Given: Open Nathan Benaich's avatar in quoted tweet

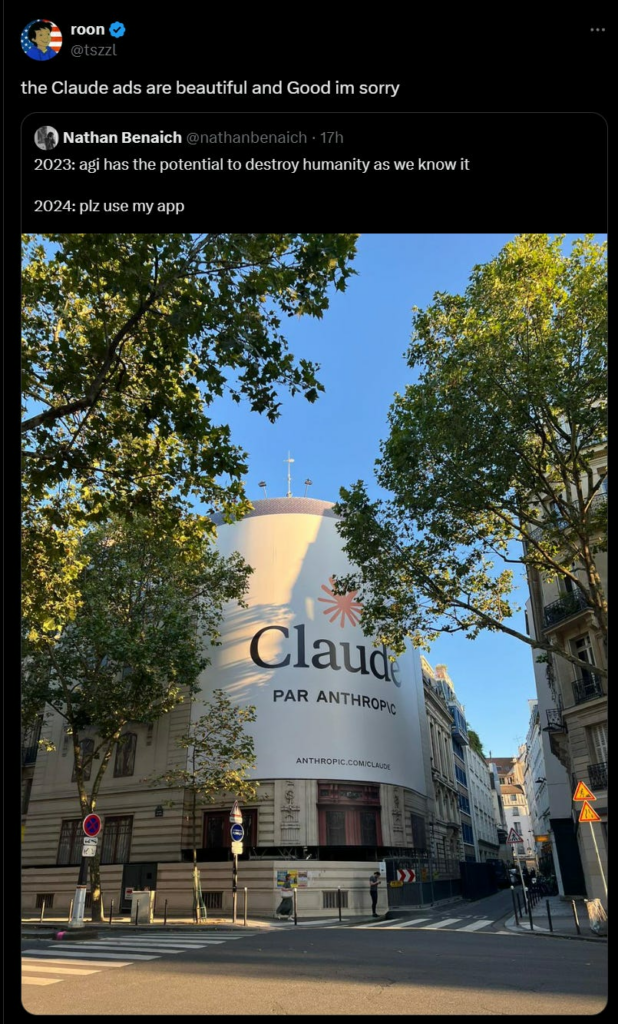Looking at the screenshot, I should point(46,138).
